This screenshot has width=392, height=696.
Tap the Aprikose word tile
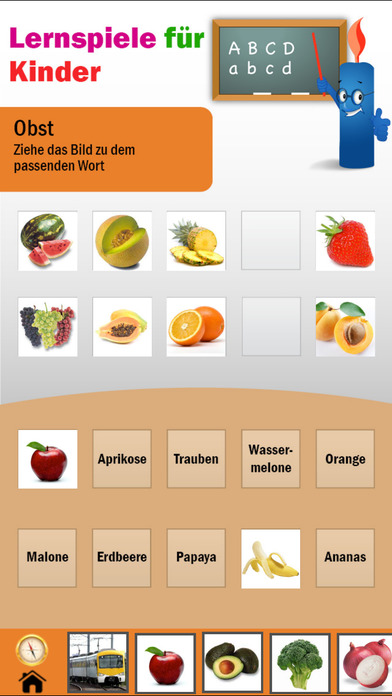coord(122,459)
